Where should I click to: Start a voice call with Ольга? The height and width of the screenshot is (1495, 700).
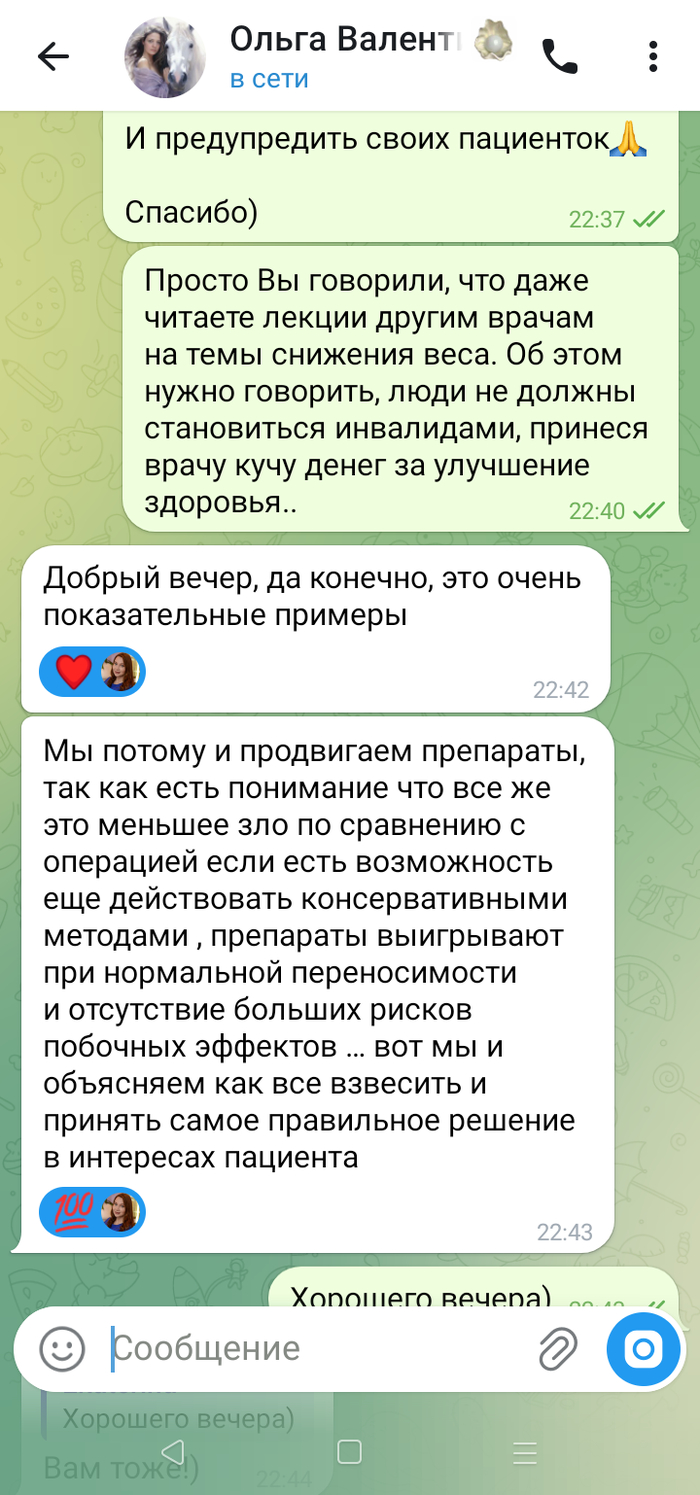point(560,57)
